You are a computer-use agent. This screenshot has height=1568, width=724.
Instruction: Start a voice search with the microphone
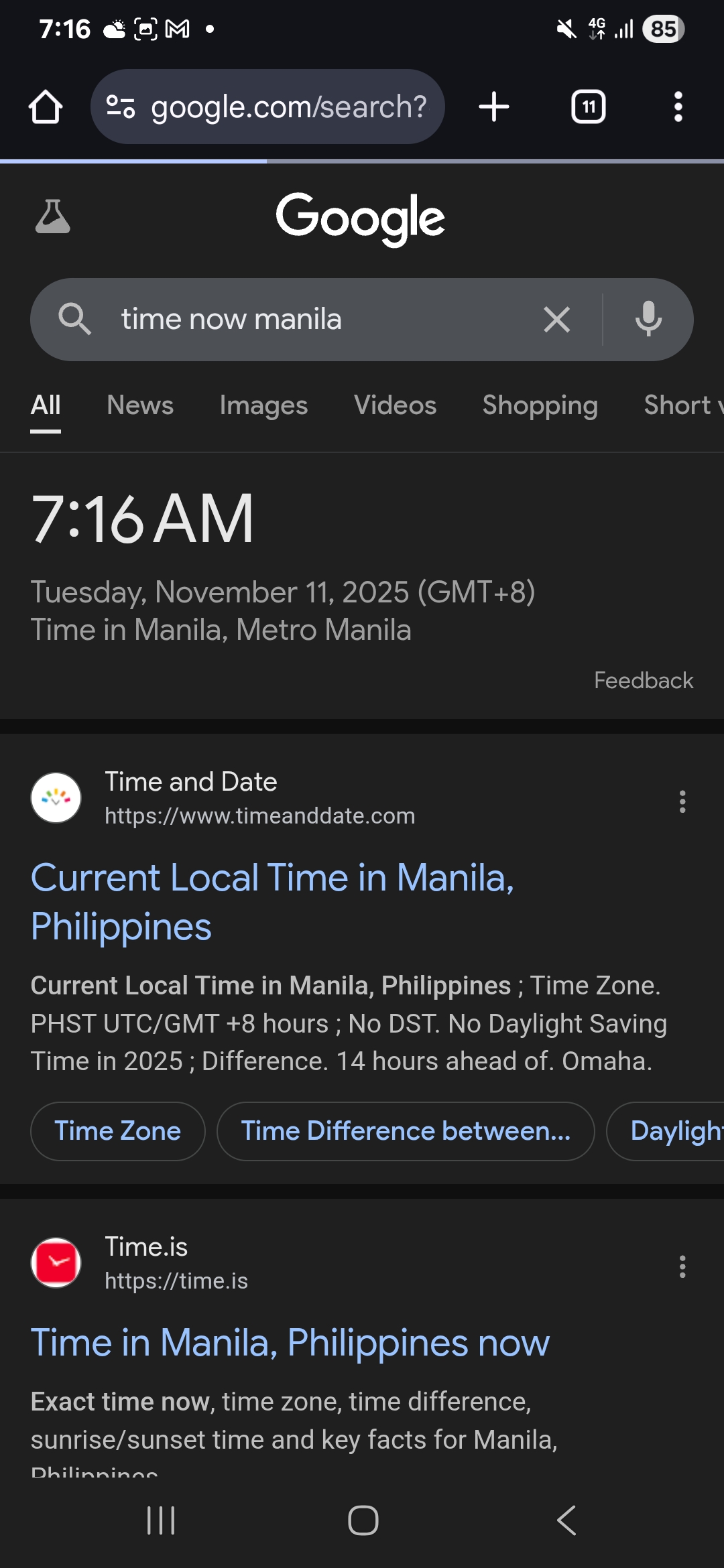[648, 320]
